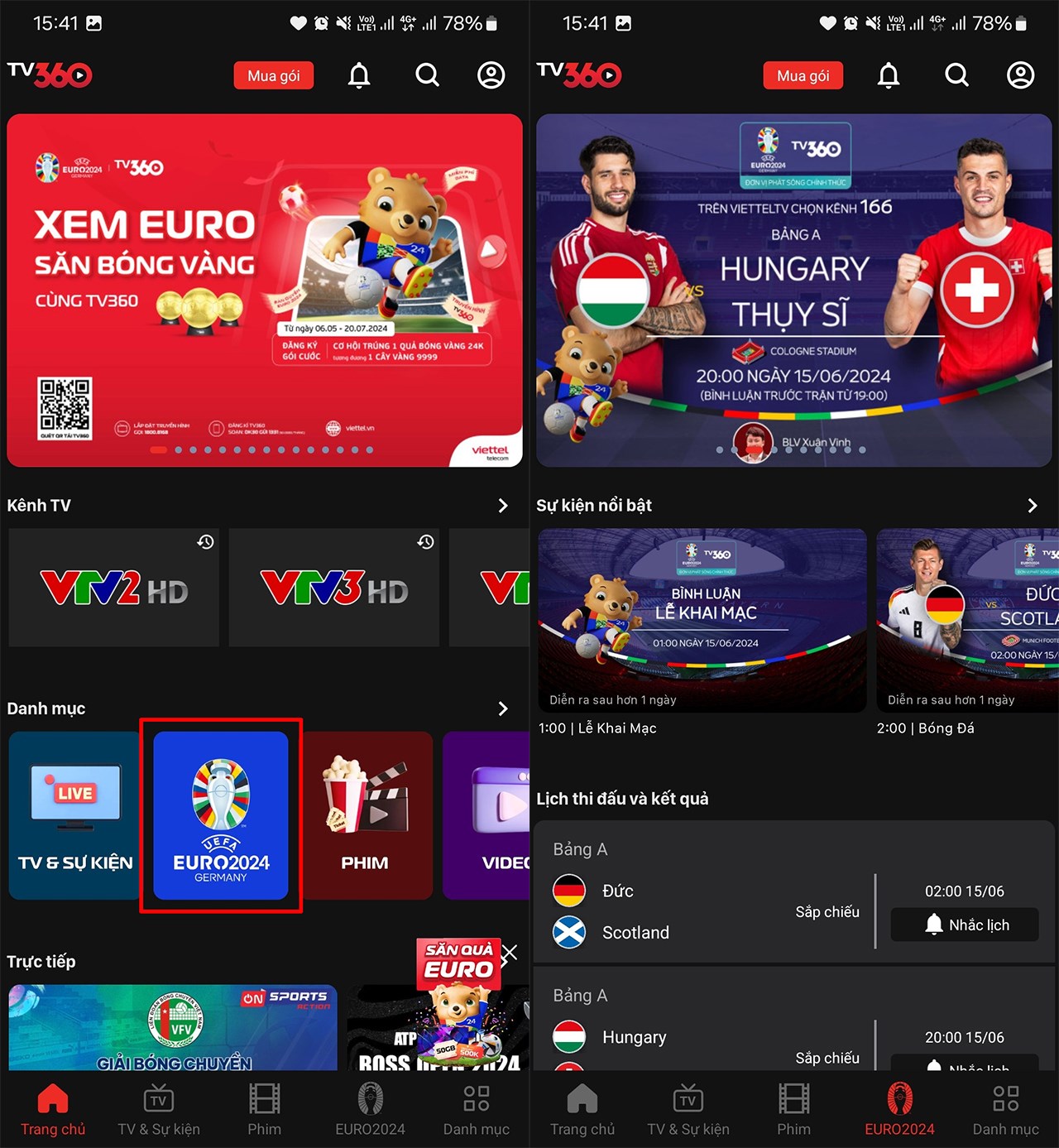1059x1148 pixels.
Task: Open the Hungary vs Thụy Sĩ match banner
Action: 794,290
